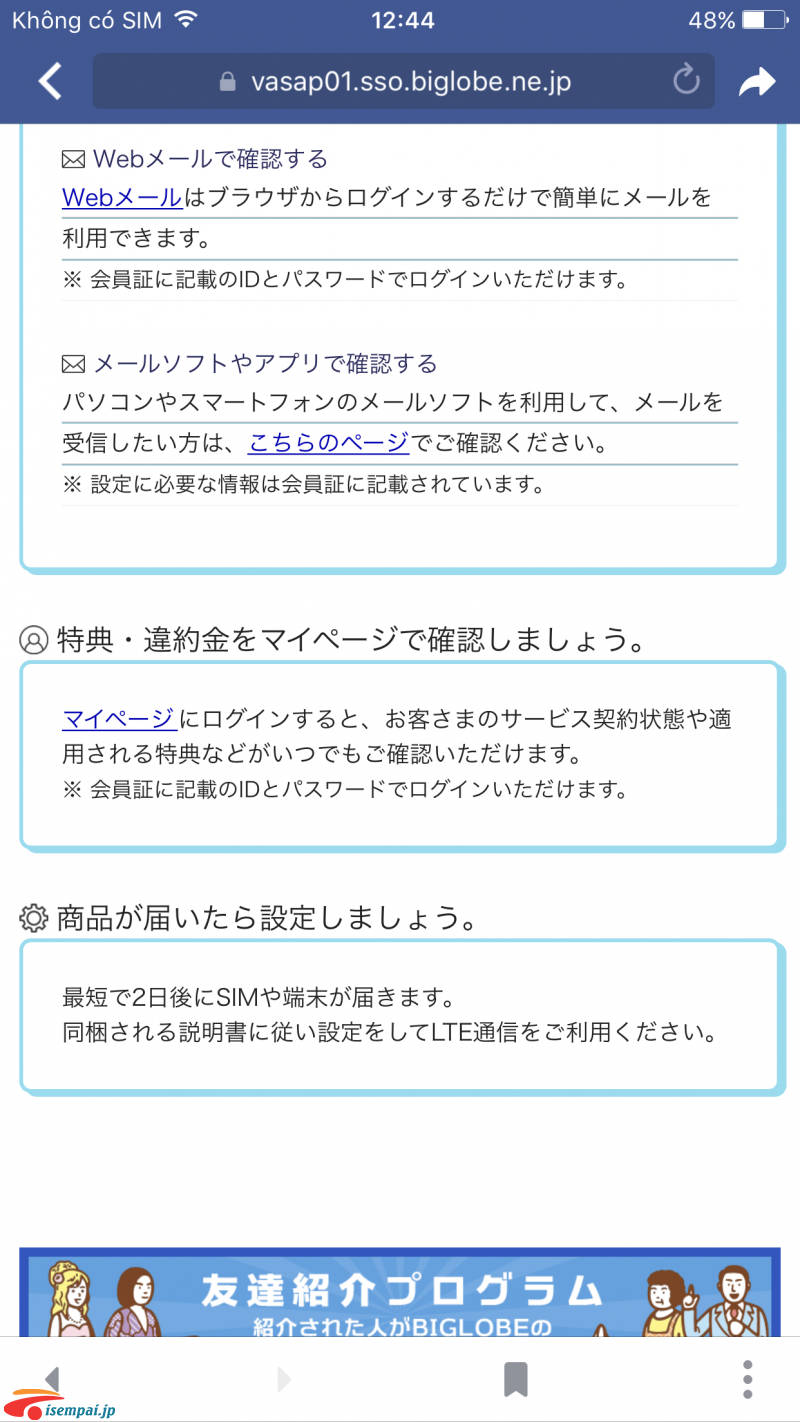Open bookmarks from the bottom toolbar
Viewport: 800px width, 1422px height.
(x=515, y=1379)
